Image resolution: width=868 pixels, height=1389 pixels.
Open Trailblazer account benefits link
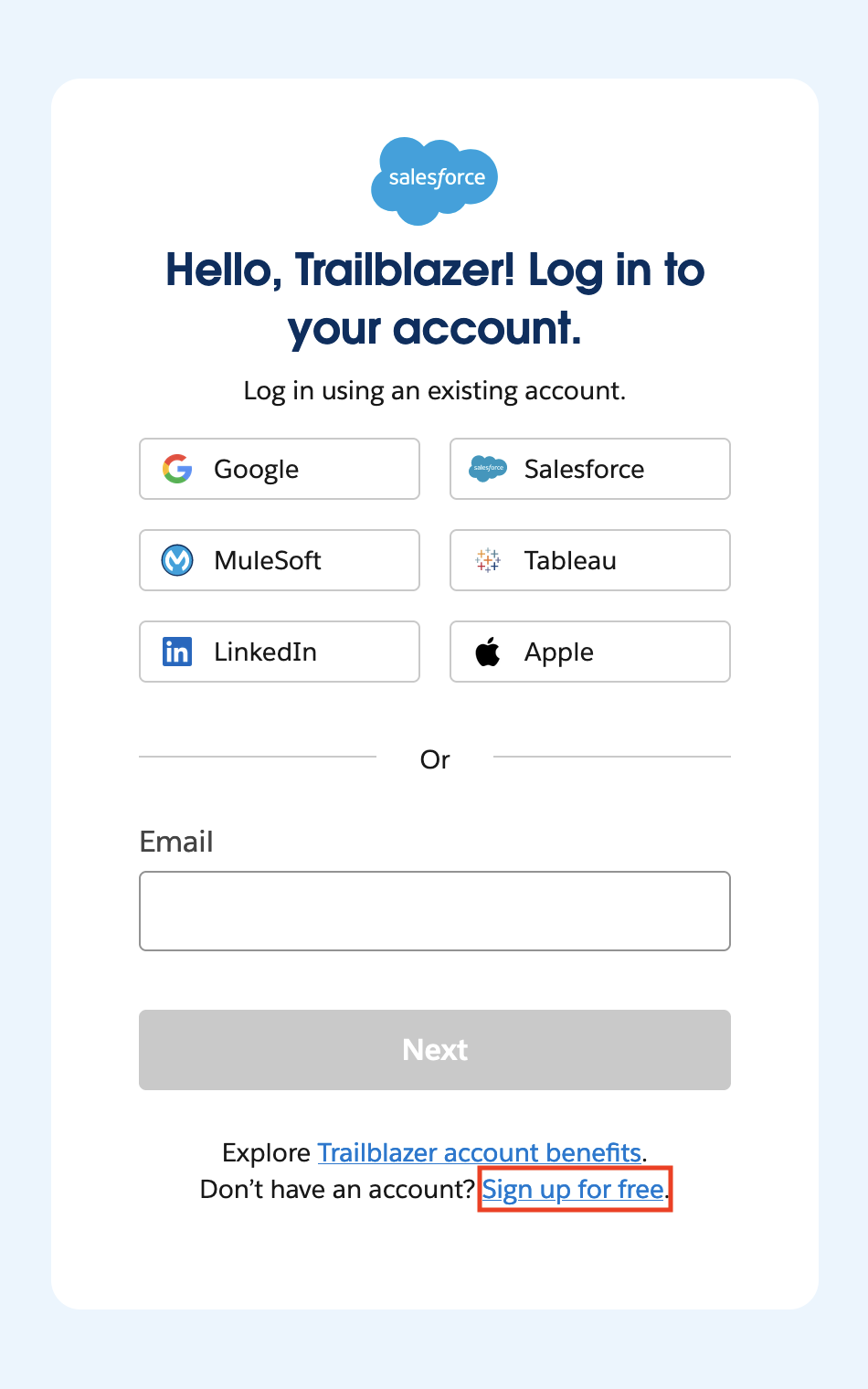click(479, 1152)
